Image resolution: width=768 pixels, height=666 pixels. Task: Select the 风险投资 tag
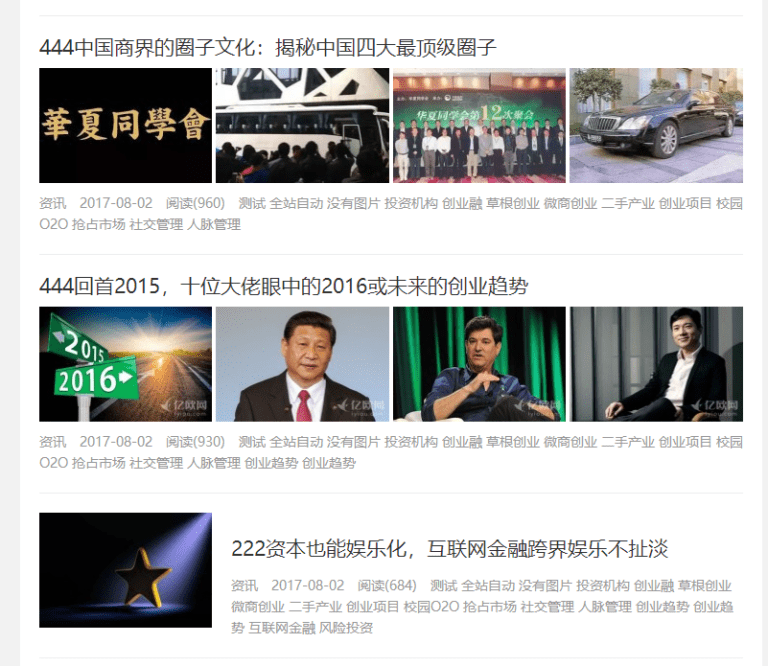point(346,628)
